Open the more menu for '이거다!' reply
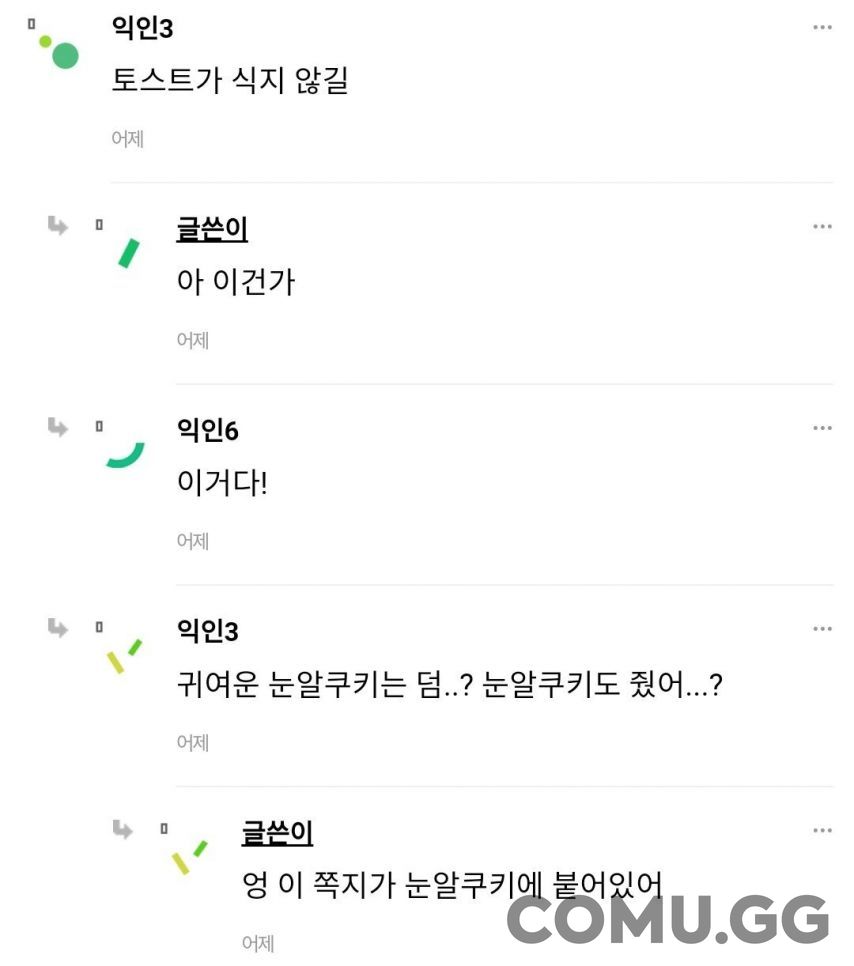The height and width of the screenshot is (966, 854). pyautogui.click(x=822, y=428)
